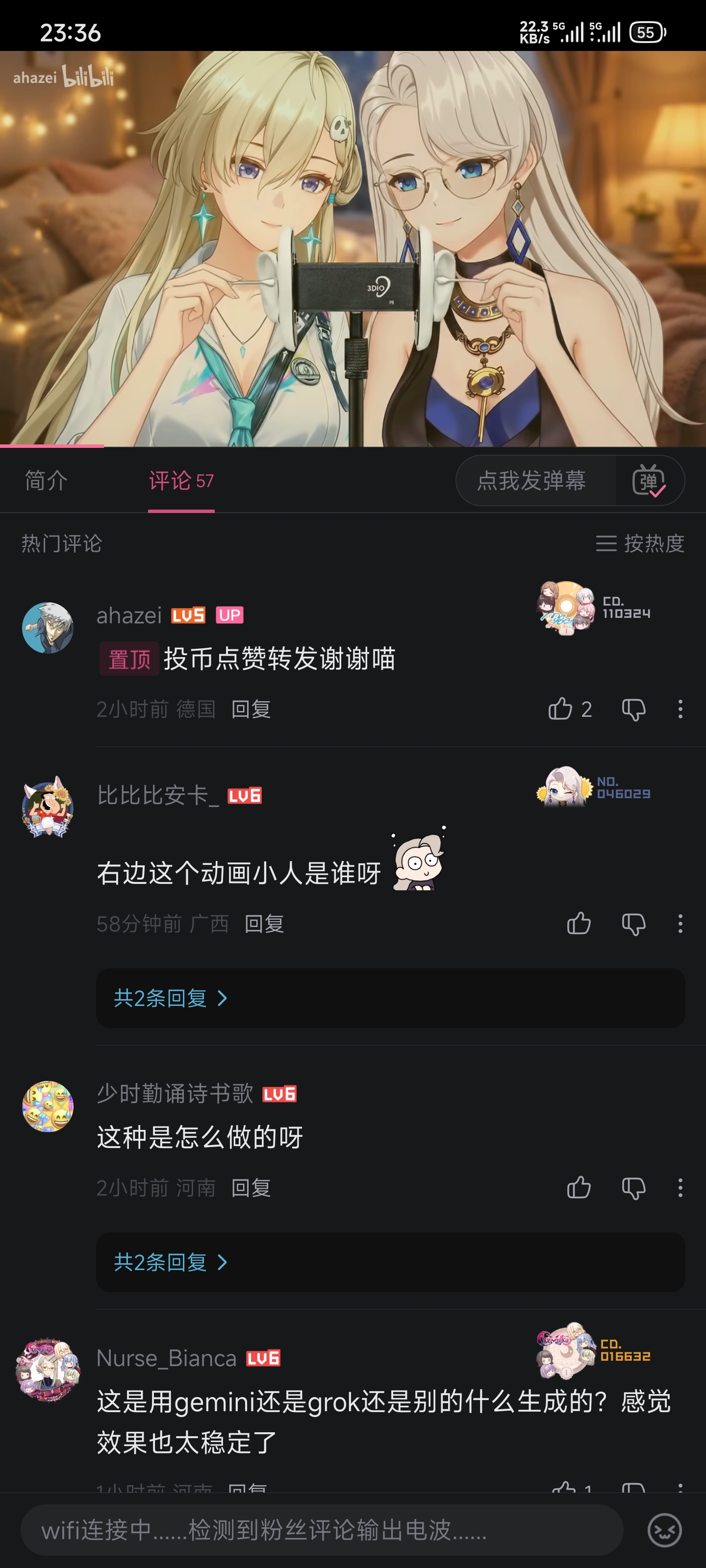
Task: Reply to ahazei's pinned comment
Action: click(251, 709)
